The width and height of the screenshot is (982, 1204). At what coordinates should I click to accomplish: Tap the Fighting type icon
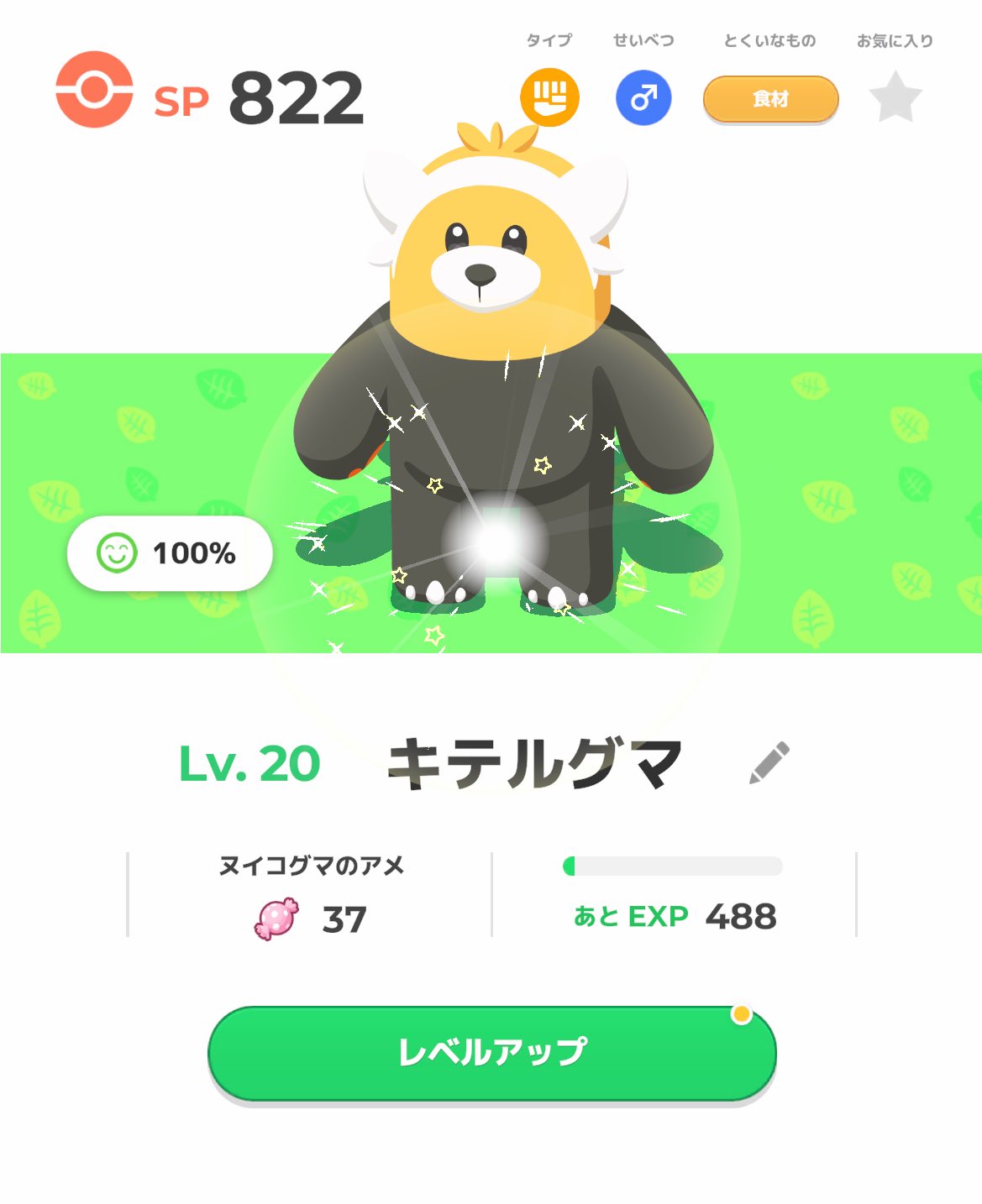pyautogui.click(x=549, y=97)
